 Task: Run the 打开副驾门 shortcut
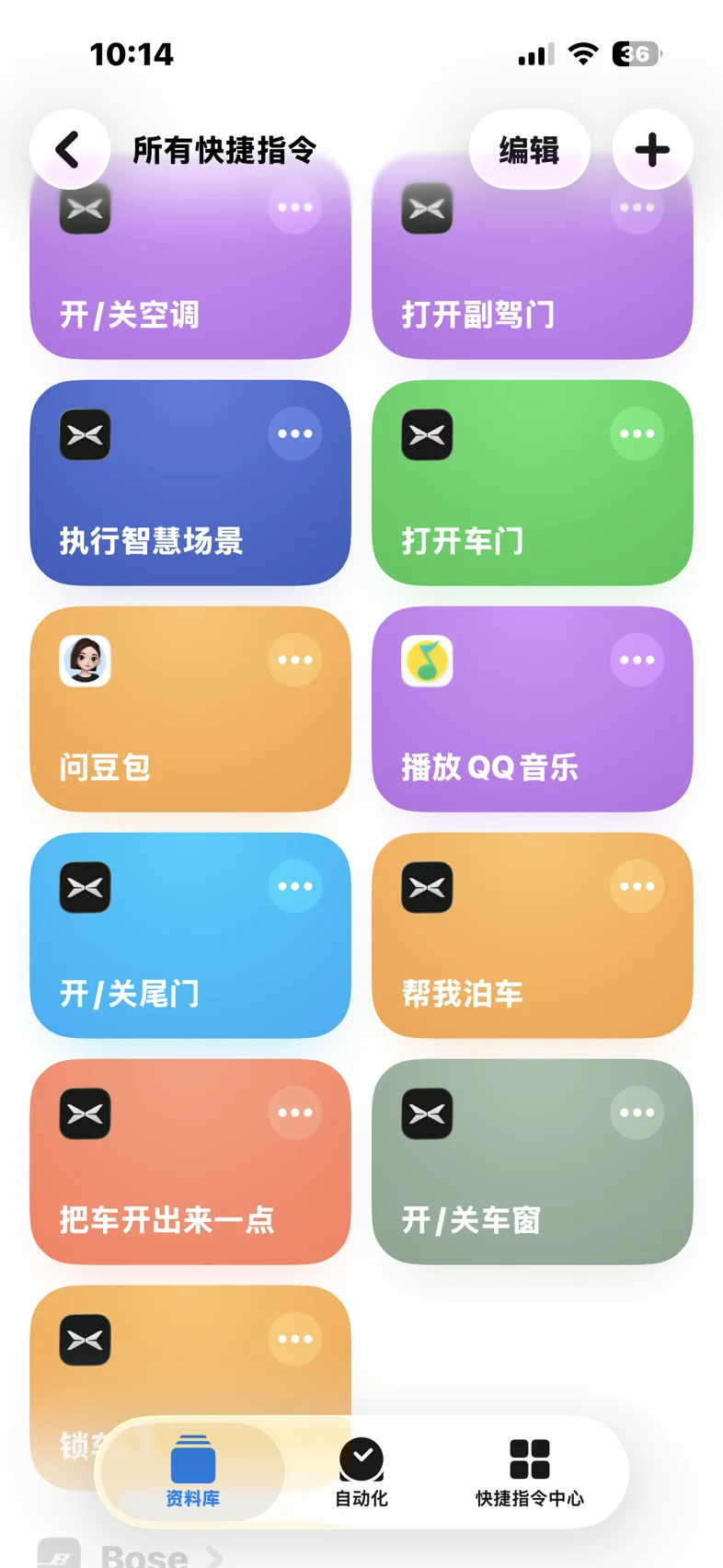533,267
